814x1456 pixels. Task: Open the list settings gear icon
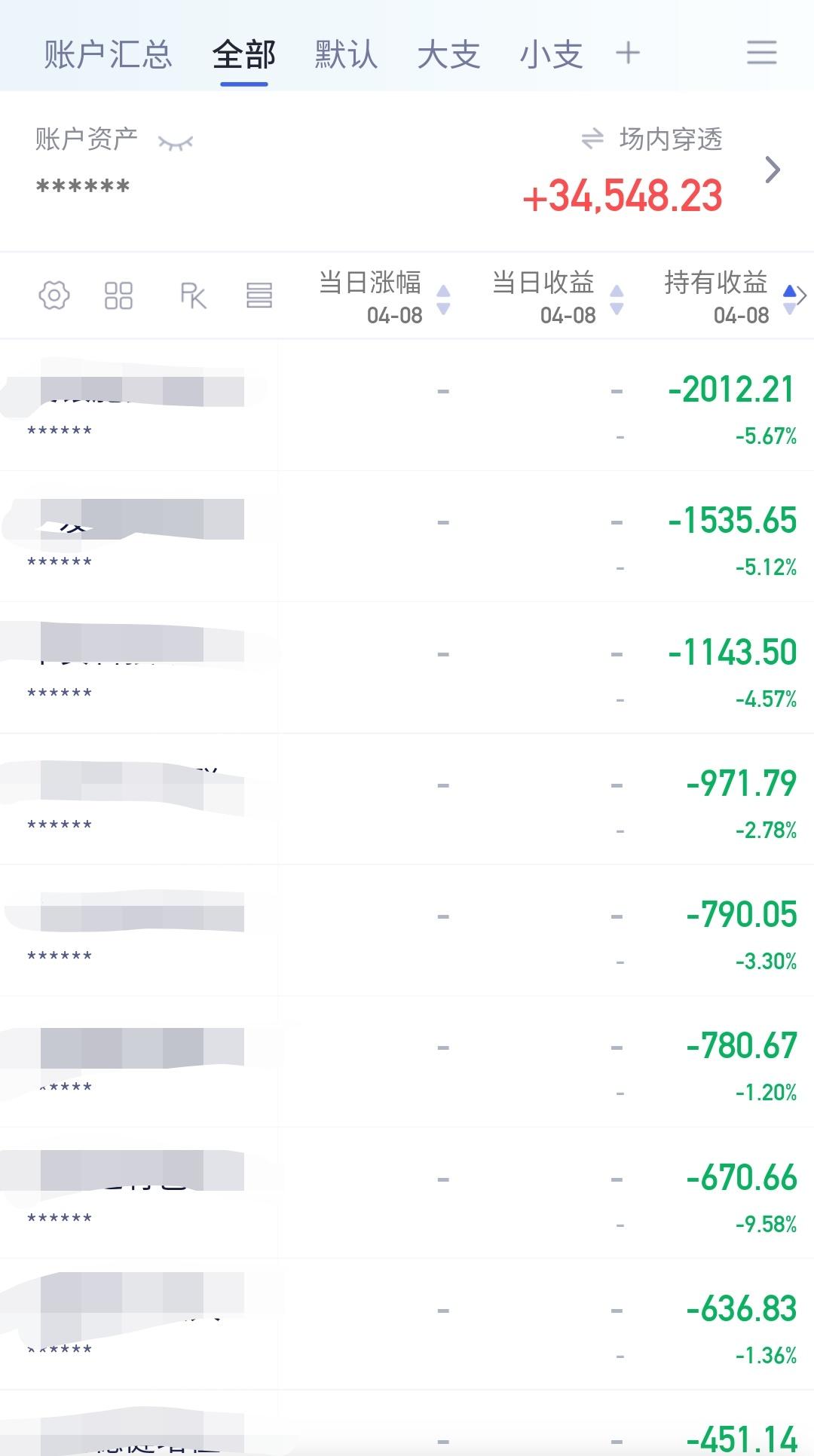coord(54,295)
